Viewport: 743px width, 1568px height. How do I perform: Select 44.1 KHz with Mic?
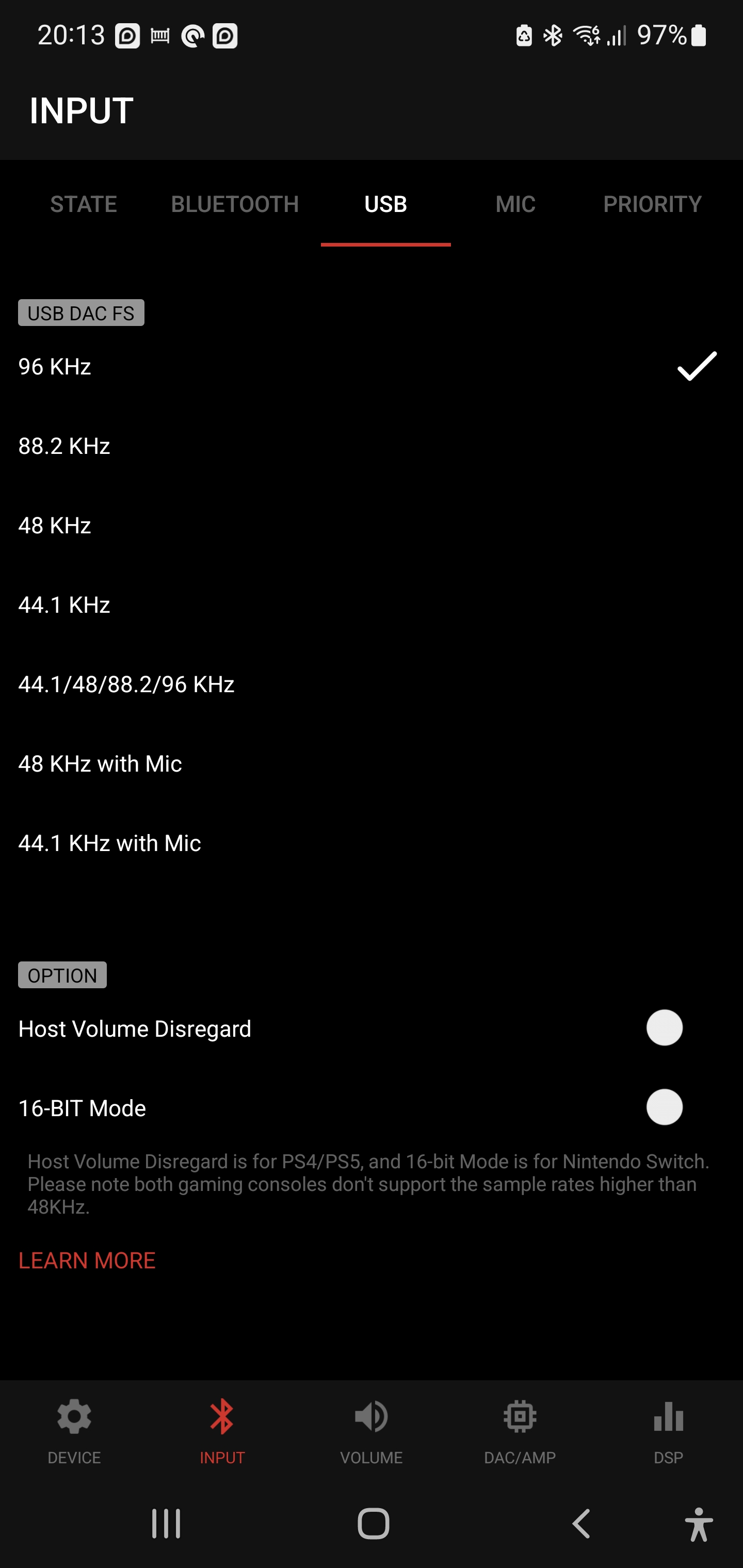tap(372, 843)
